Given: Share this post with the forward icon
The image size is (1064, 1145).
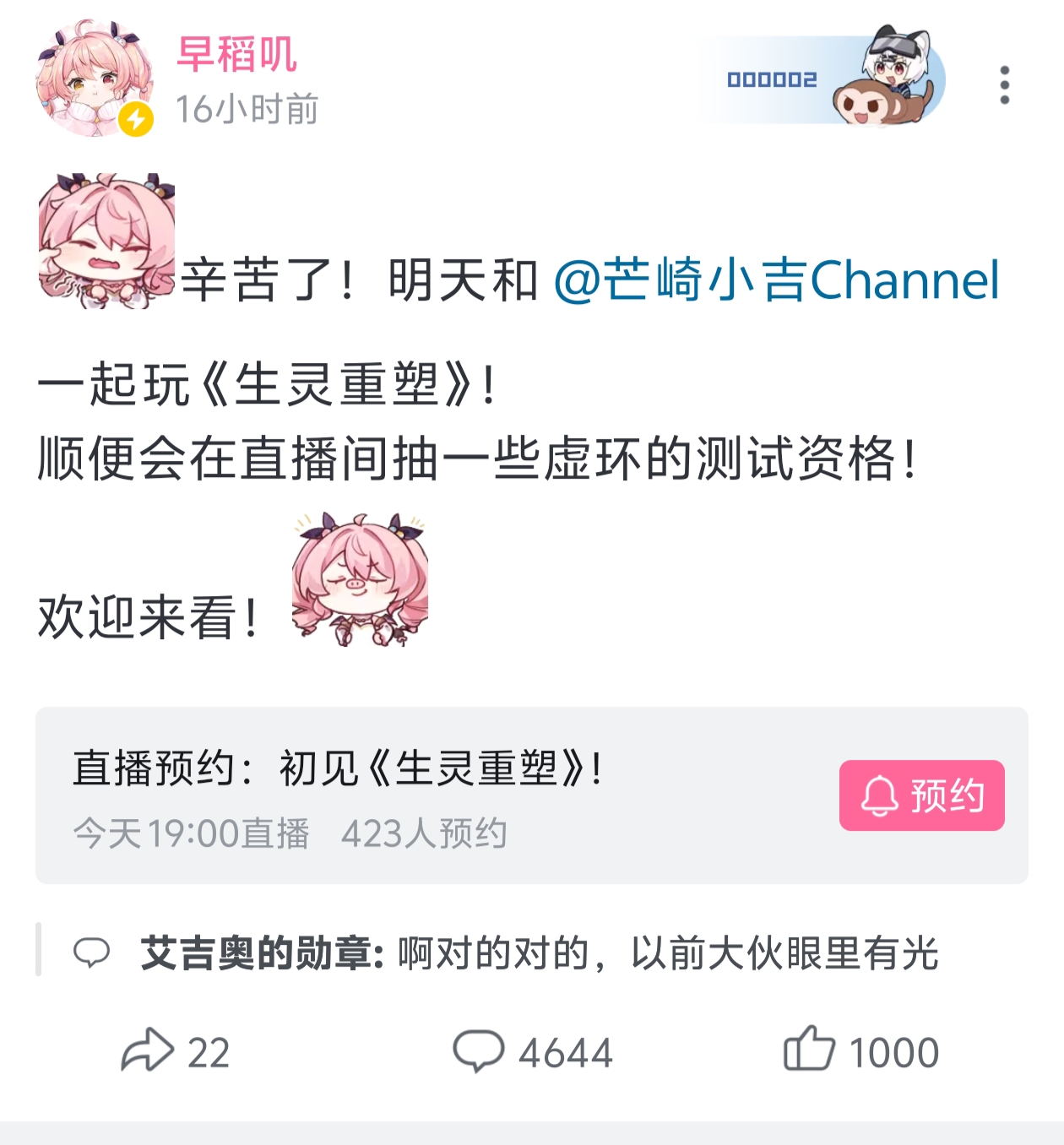Looking at the screenshot, I should point(176,1052).
